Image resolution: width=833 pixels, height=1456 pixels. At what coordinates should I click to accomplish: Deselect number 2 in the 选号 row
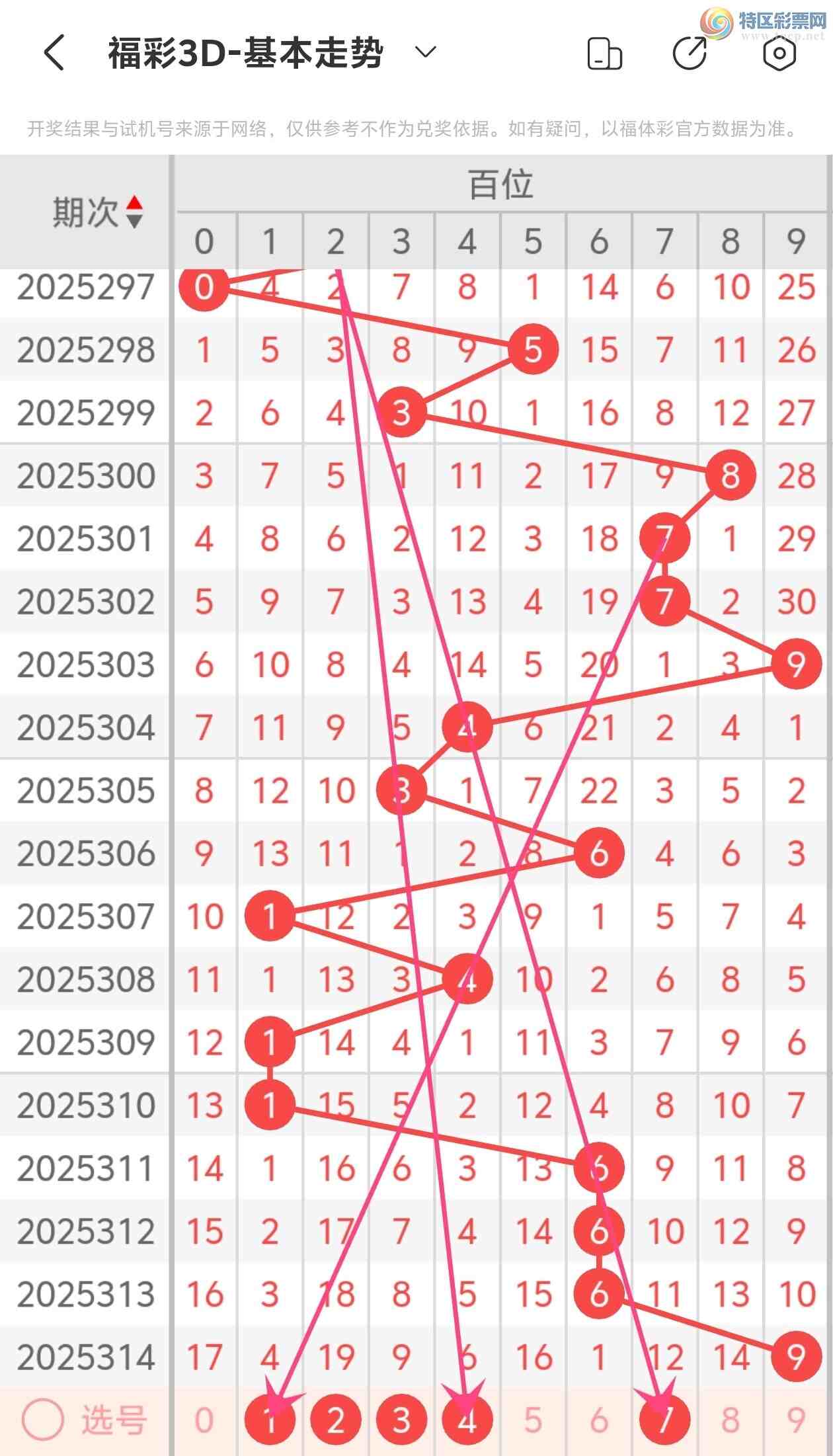[x=336, y=1420]
